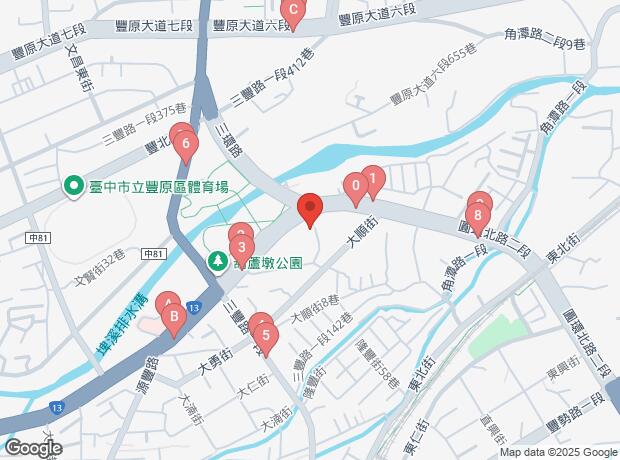Select the map marker numbered 1
The image size is (620, 460).
(x=373, y=180)
